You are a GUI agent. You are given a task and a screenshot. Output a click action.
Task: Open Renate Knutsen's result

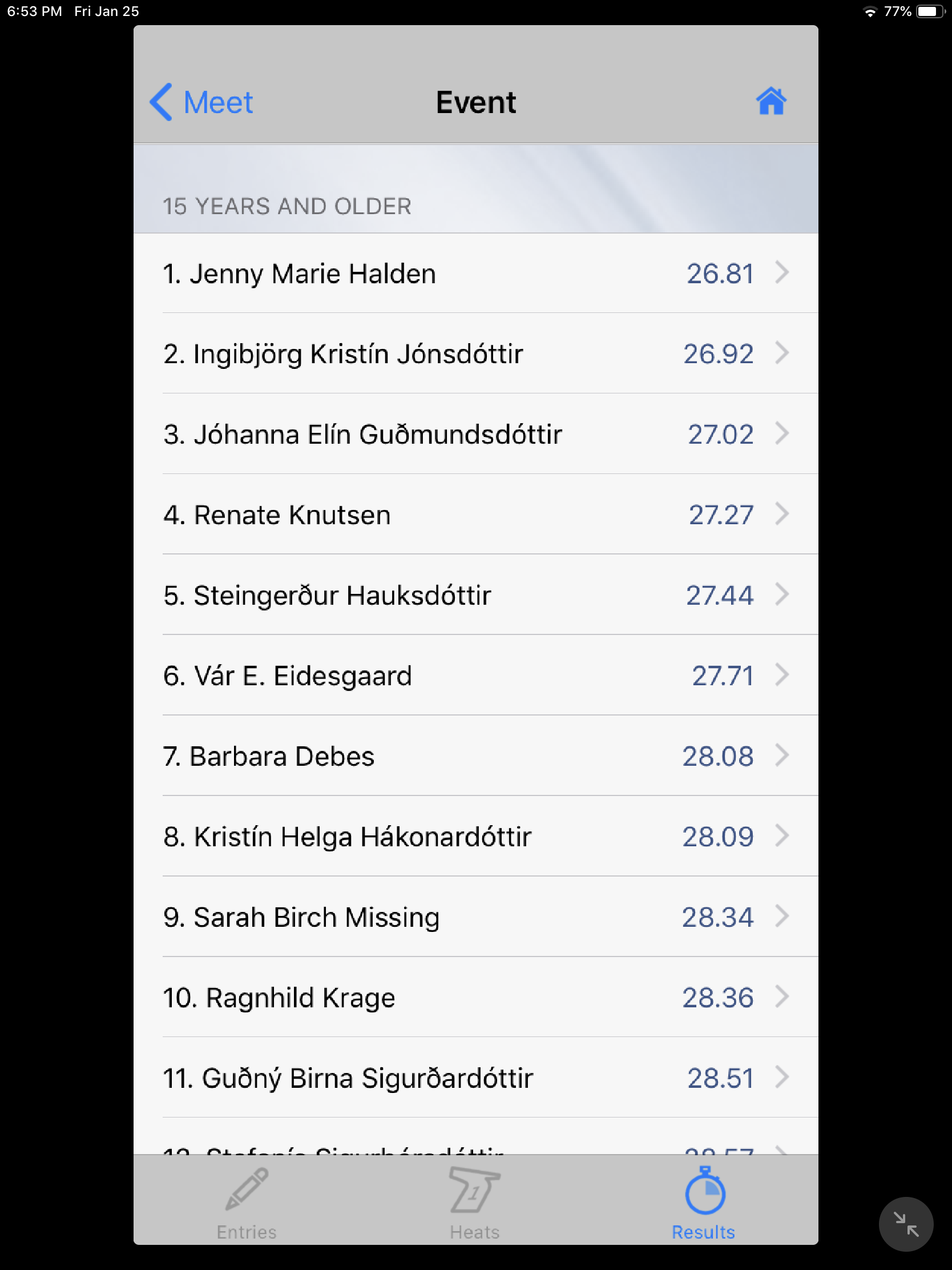475,515
